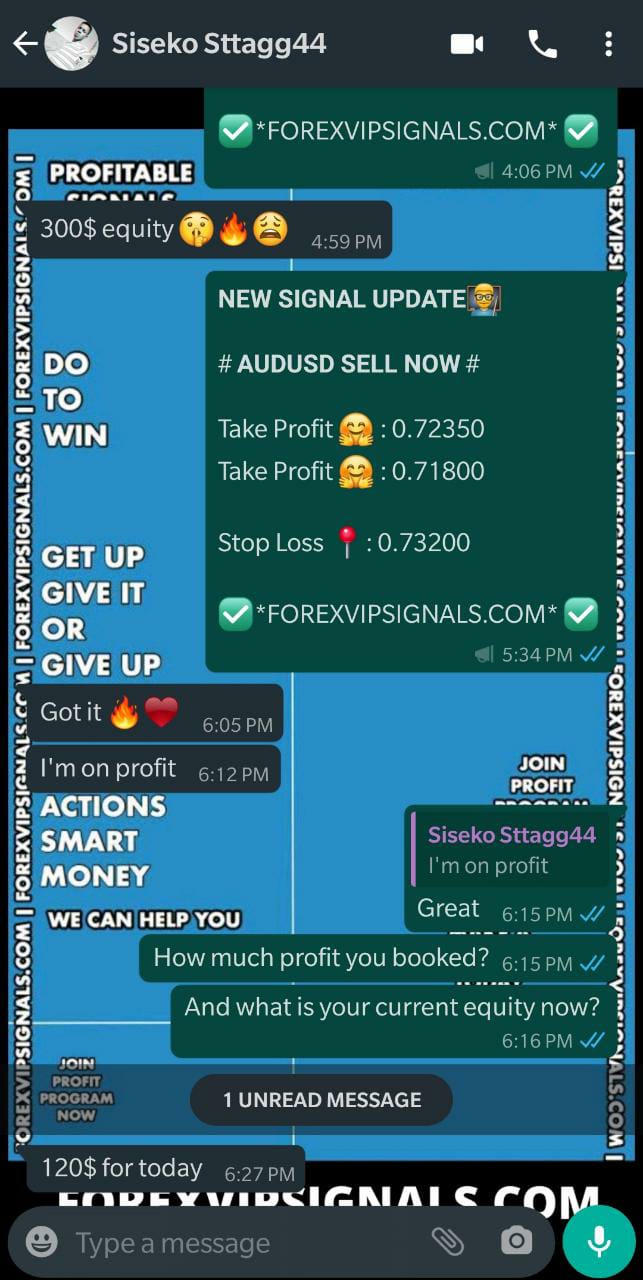Open the emoji picker
The height and width of the screenshot is (1280, 643).
point(41,1242)
